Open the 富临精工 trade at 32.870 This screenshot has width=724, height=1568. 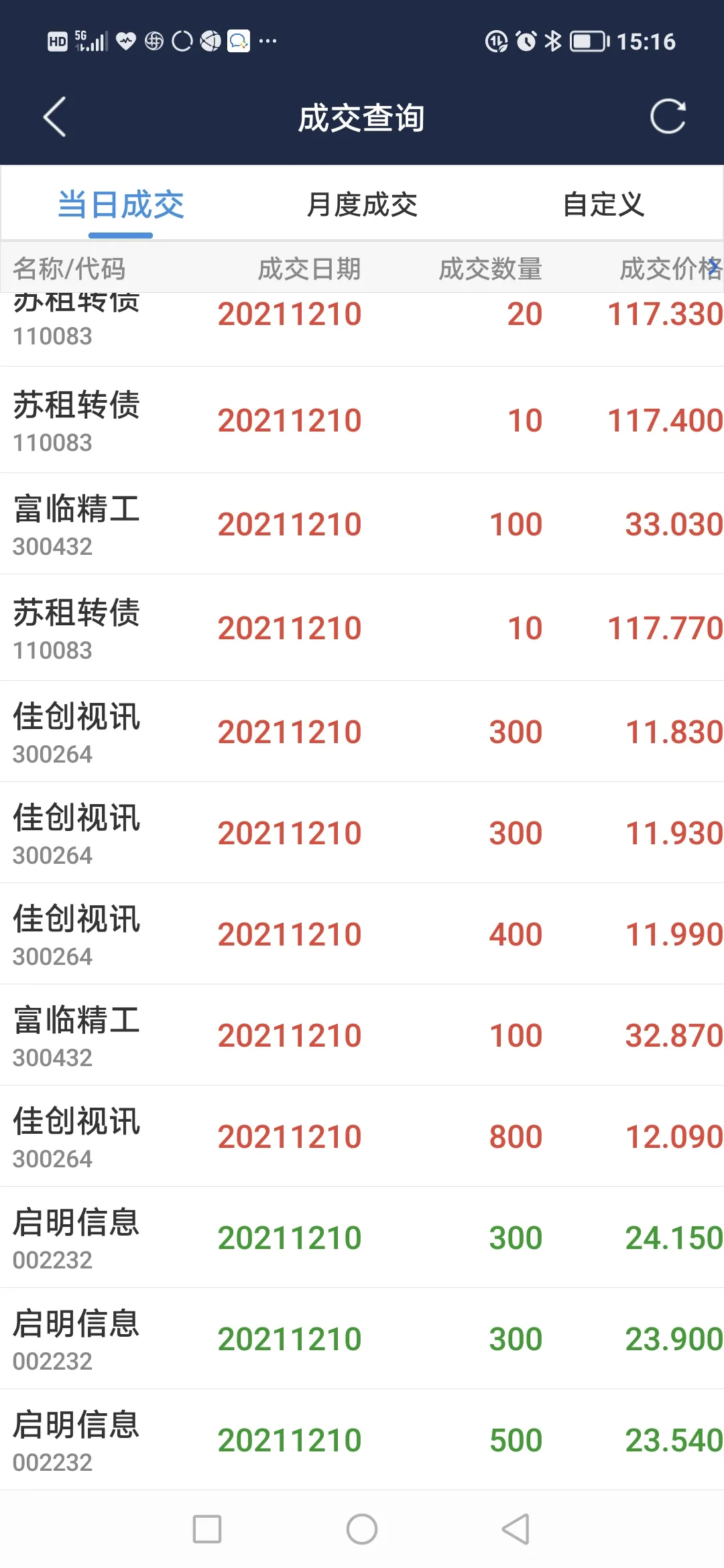pyautogui.click(x=362, y=1036)
